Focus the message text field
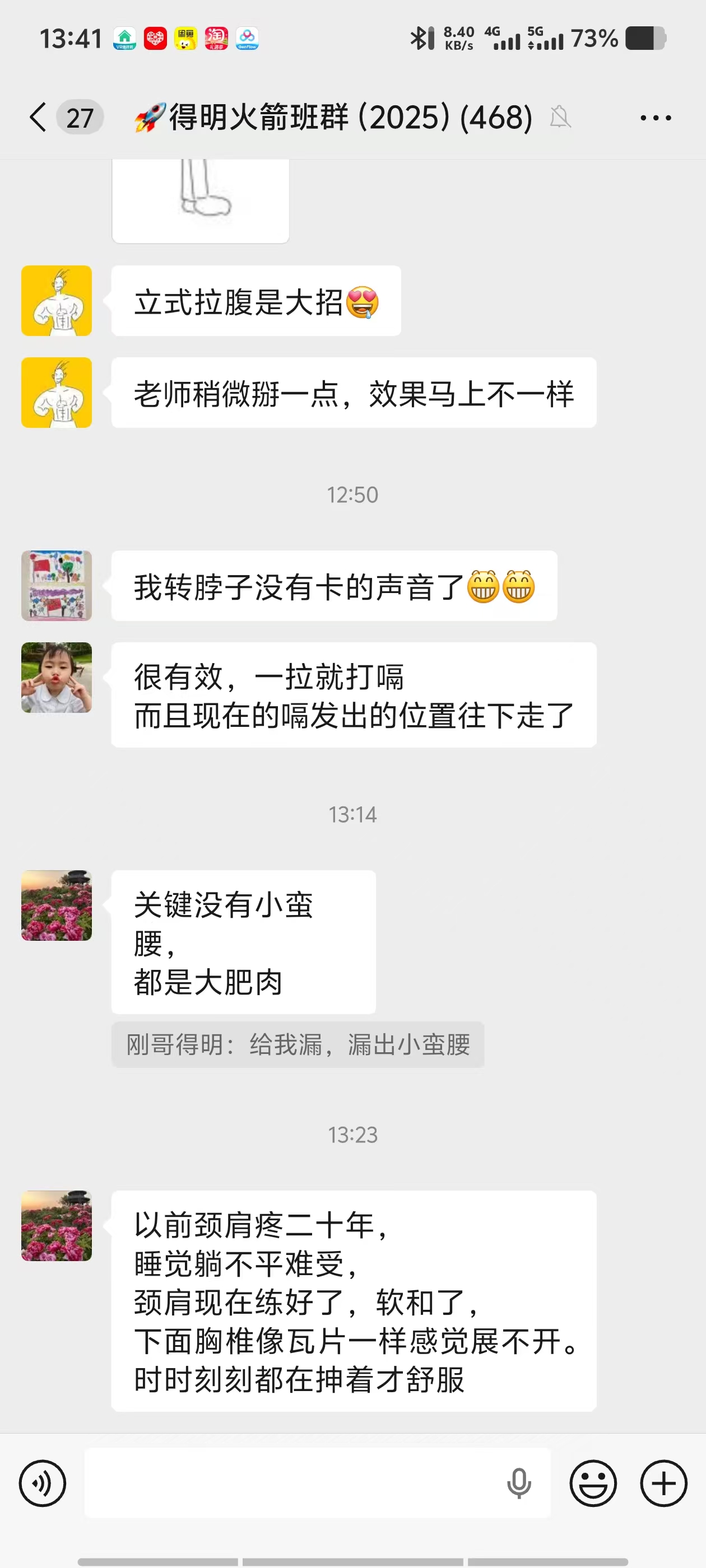706x1568 pixels. click(x=292, y=1483)
